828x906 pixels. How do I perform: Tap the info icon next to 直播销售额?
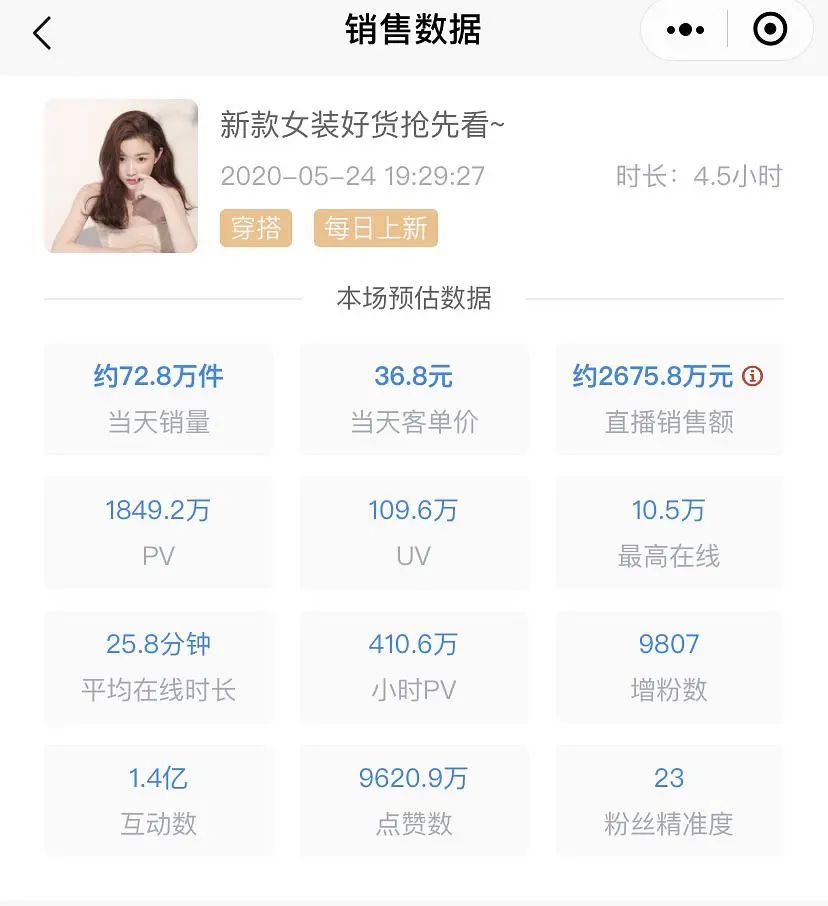click(x=752, y=378)
